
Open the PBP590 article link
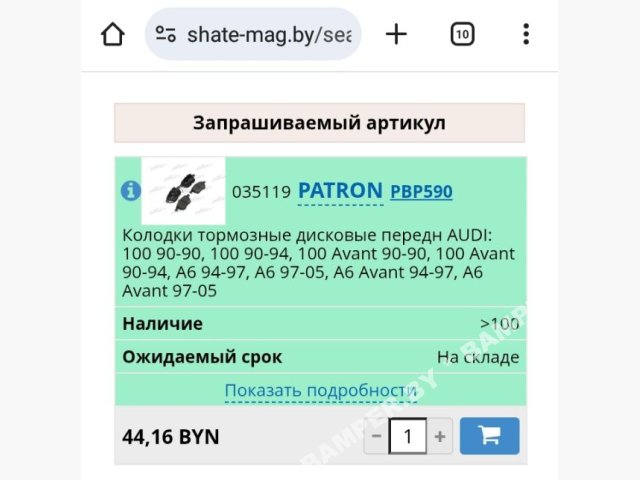tap(421, 191)
